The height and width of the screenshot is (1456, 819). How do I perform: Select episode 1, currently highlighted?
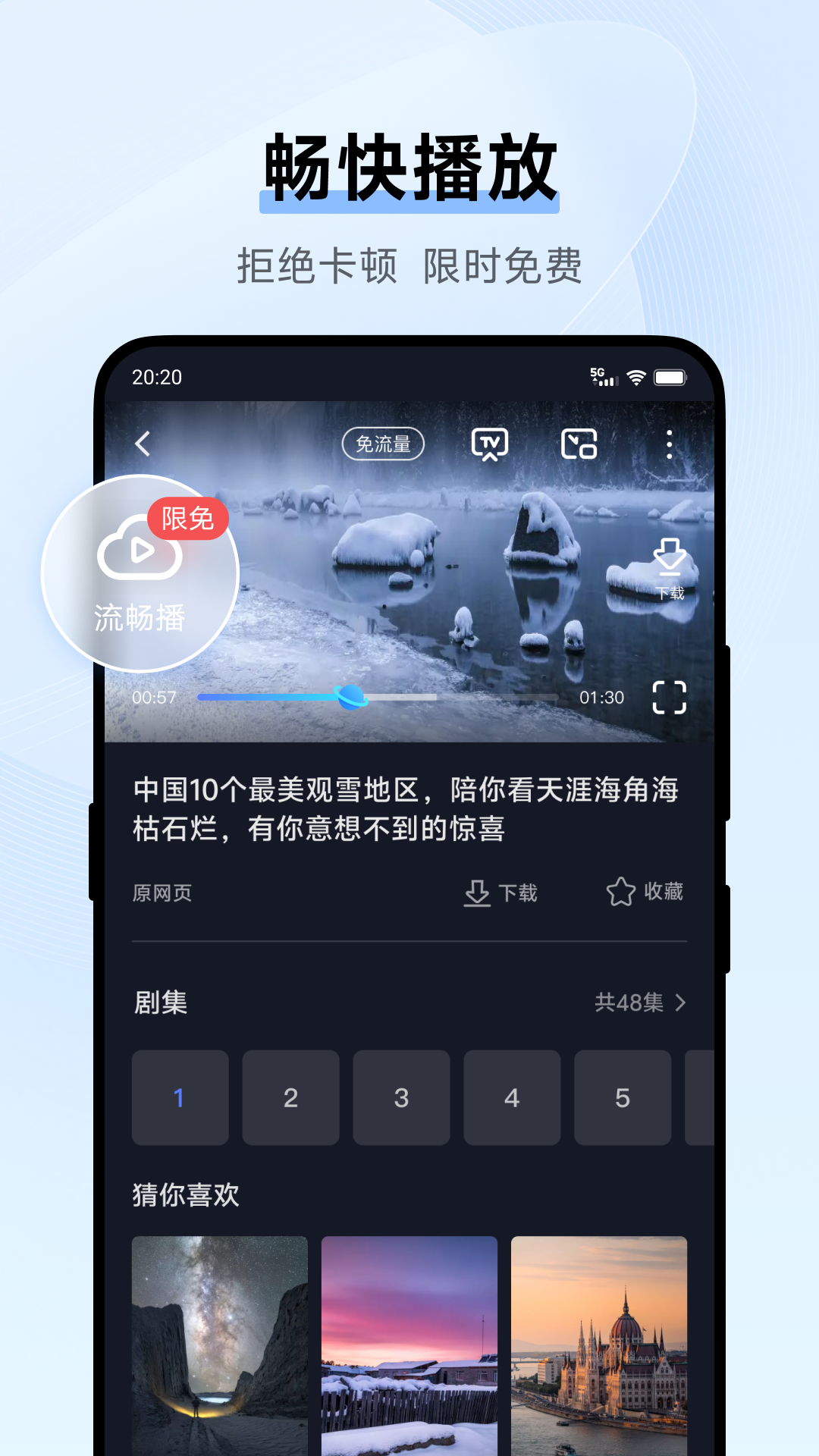click(180, 1097)
